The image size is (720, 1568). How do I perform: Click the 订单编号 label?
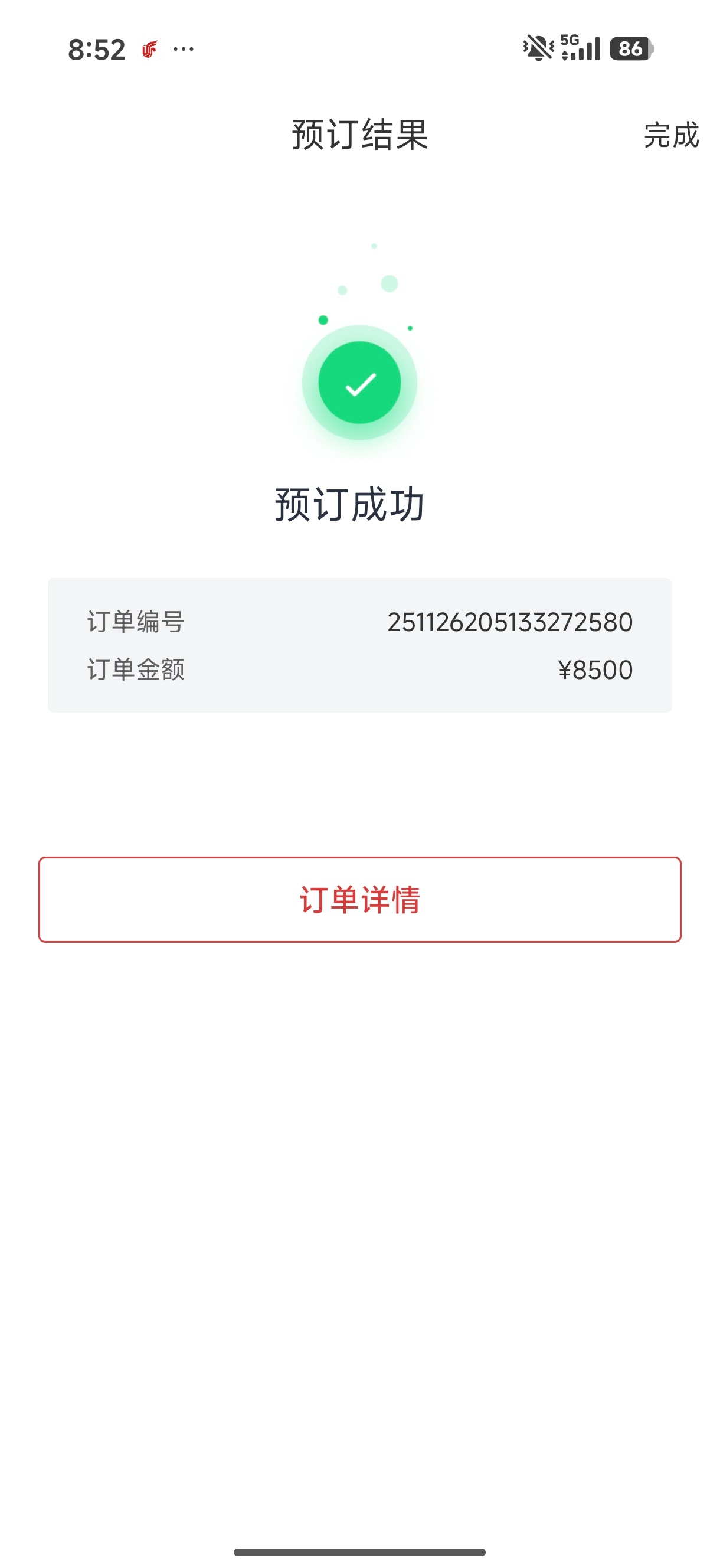(x=136, y=622)
